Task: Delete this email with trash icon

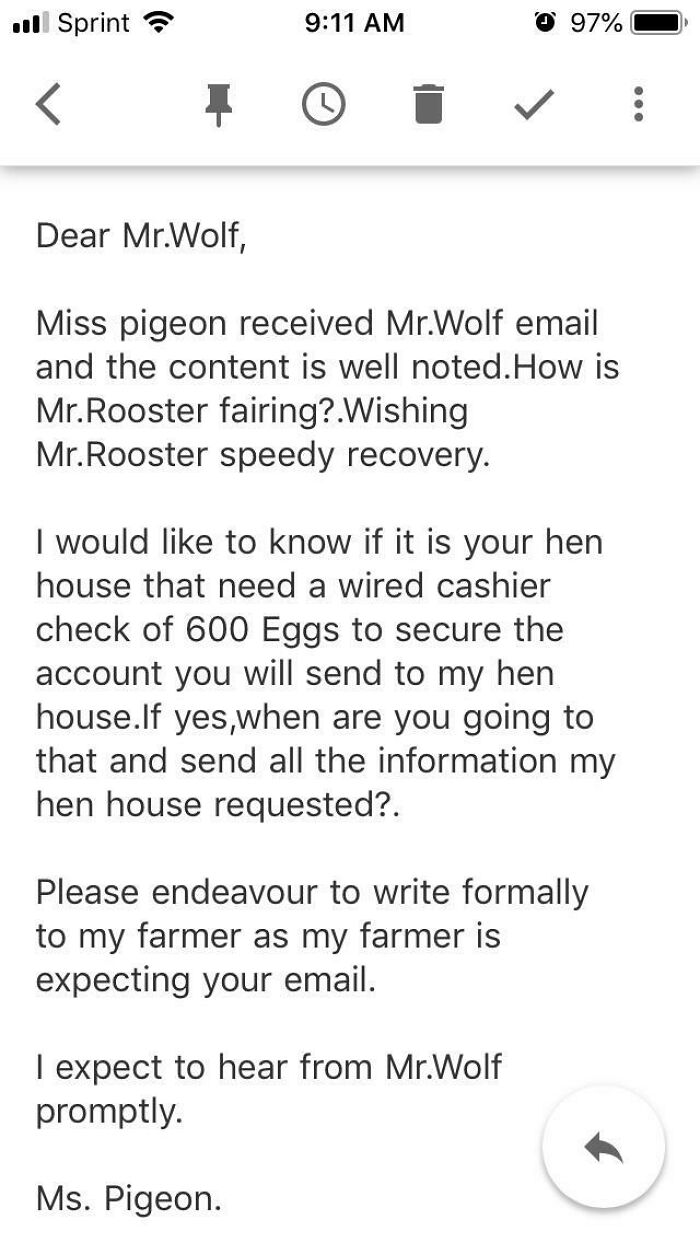Action: [x=428, y=105]
